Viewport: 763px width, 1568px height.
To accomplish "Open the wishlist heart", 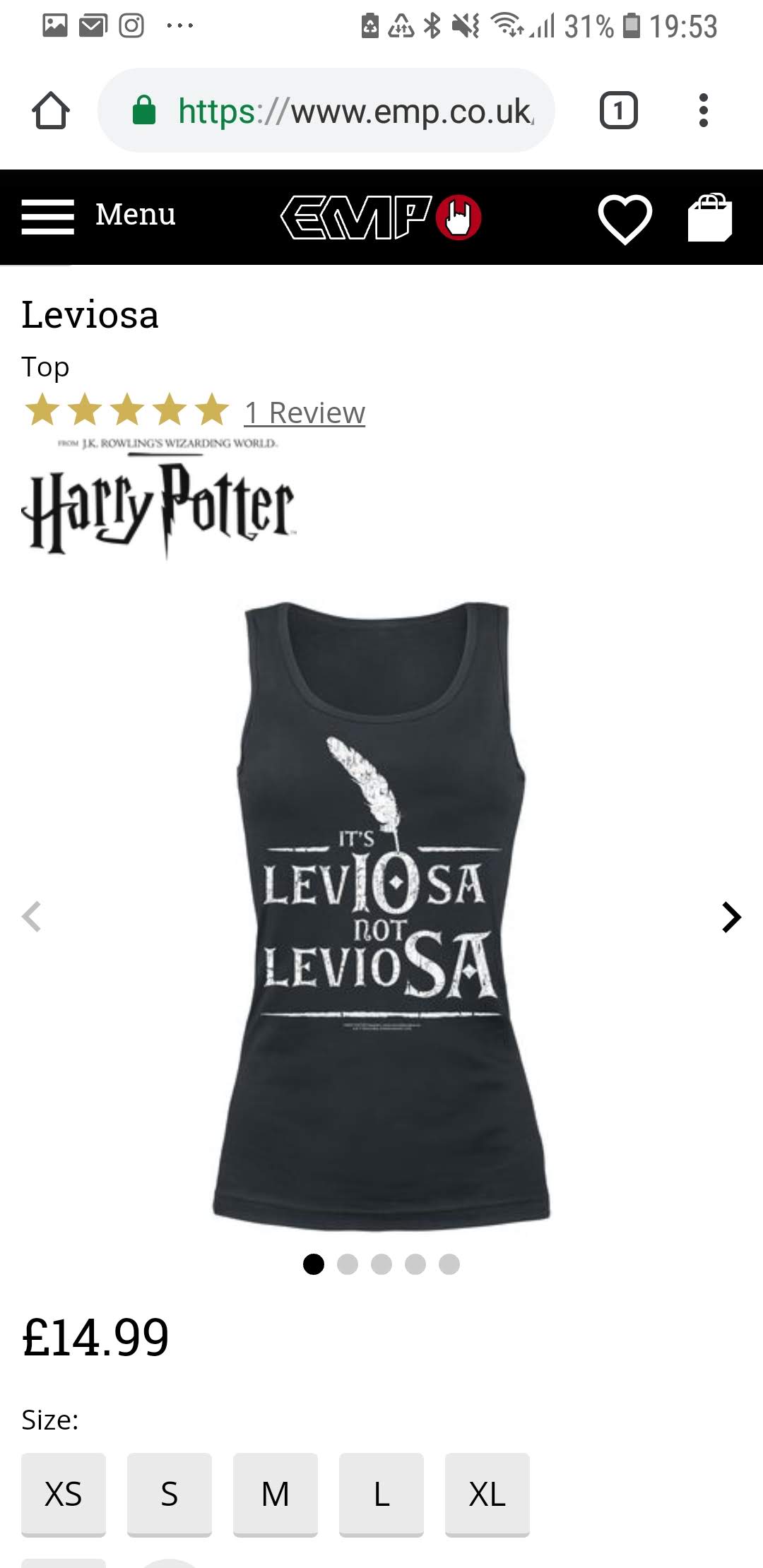I will tap(625, 218).
